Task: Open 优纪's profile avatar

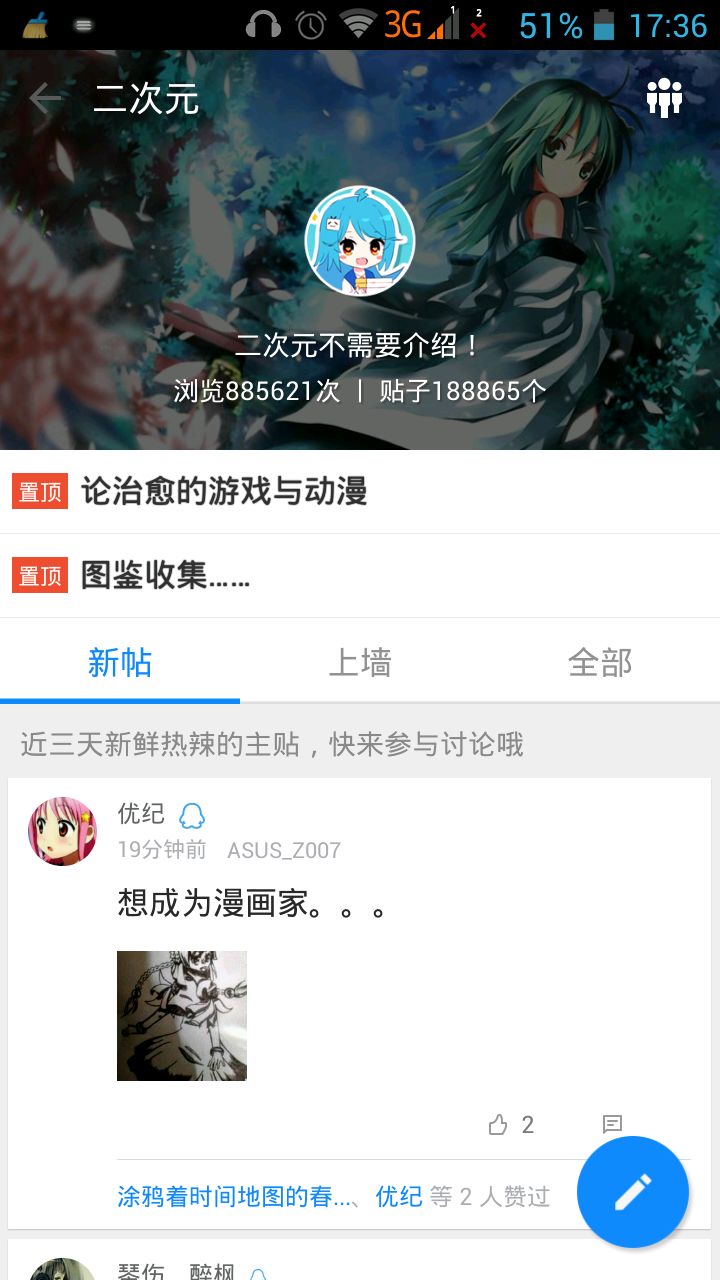Action: tap(62, 831)
